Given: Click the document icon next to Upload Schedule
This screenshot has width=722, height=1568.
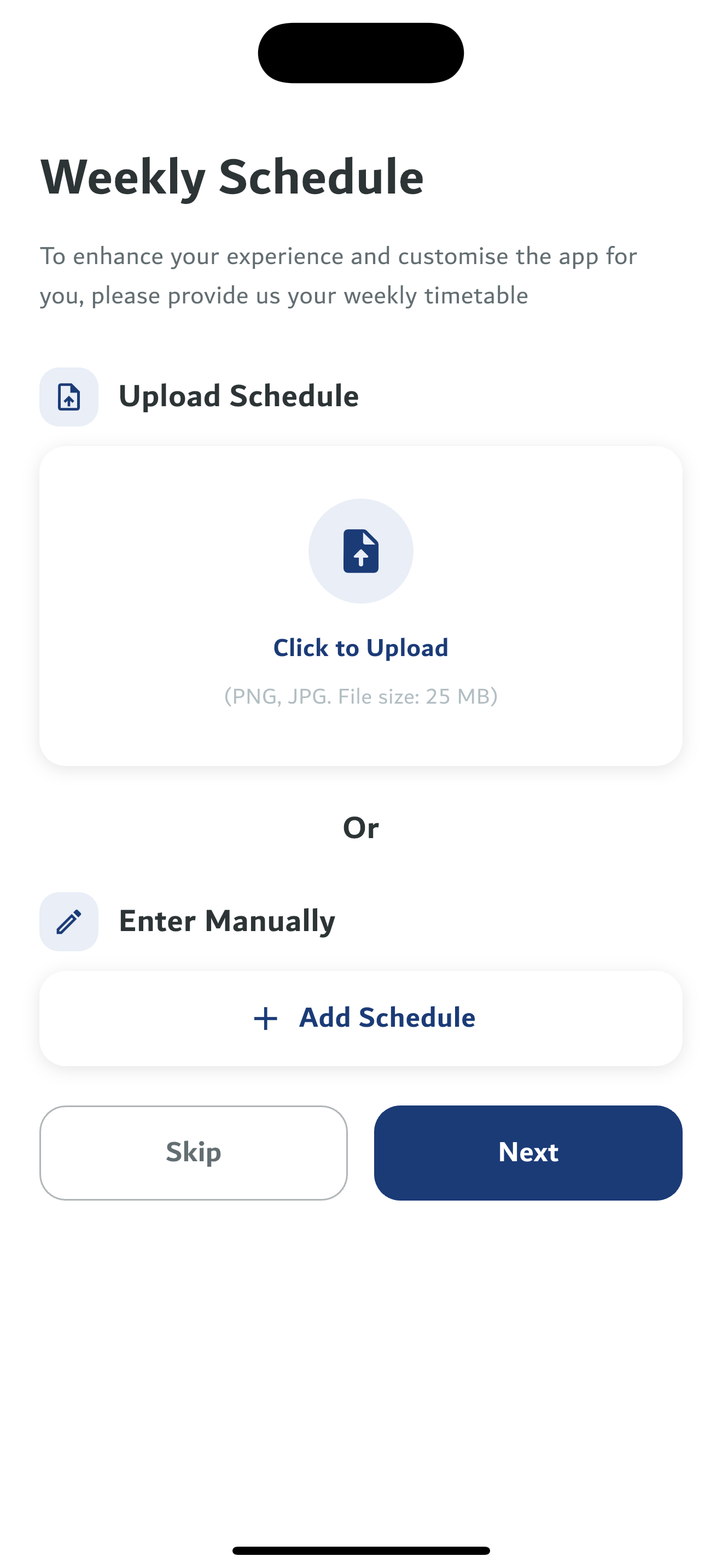Looking at the screenshot, I should pyautogui.click(x=68, y=396).
